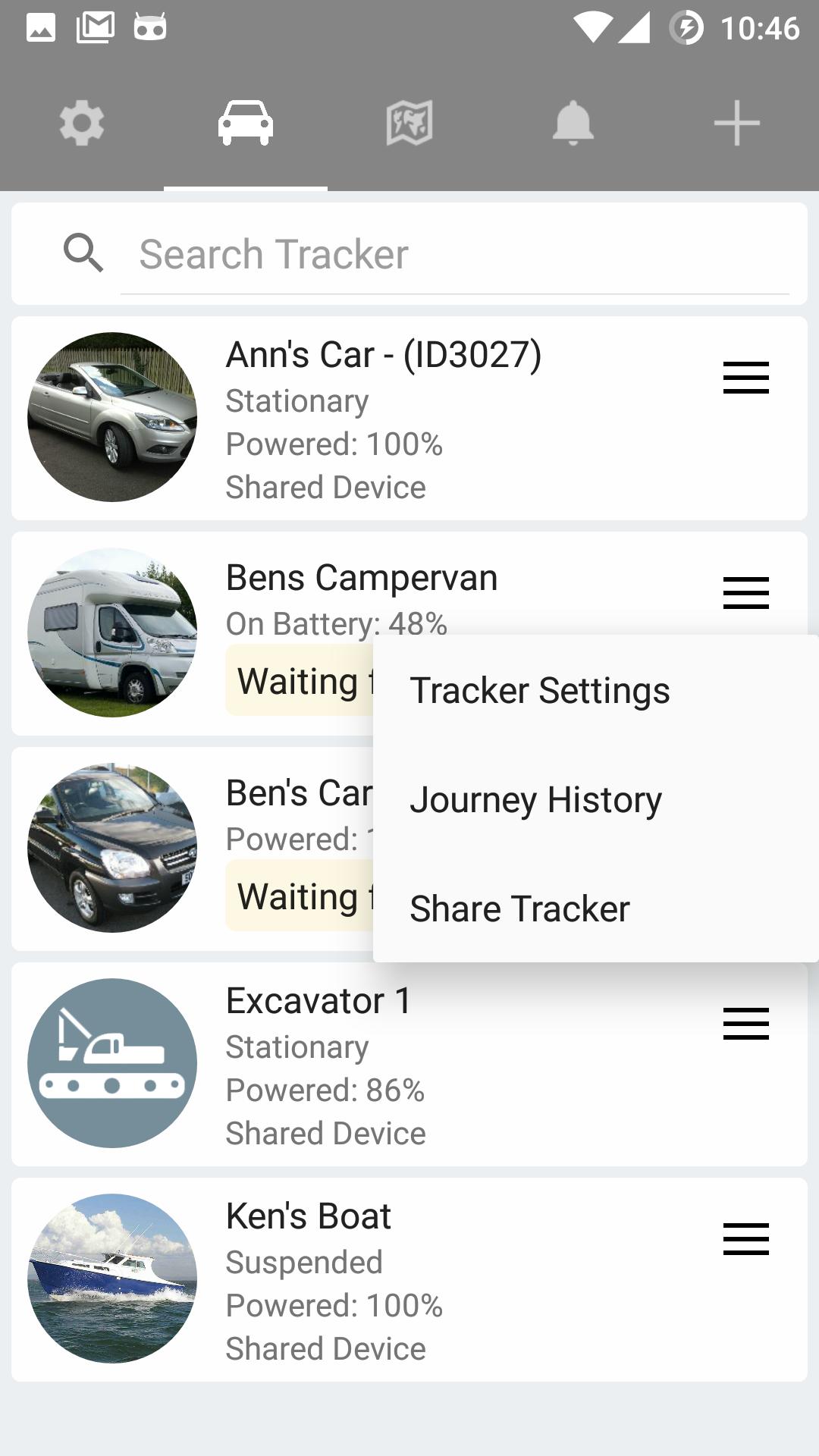The image size is (819, 1456).
Task: Open the notifications bell tab
Action: 573,124
